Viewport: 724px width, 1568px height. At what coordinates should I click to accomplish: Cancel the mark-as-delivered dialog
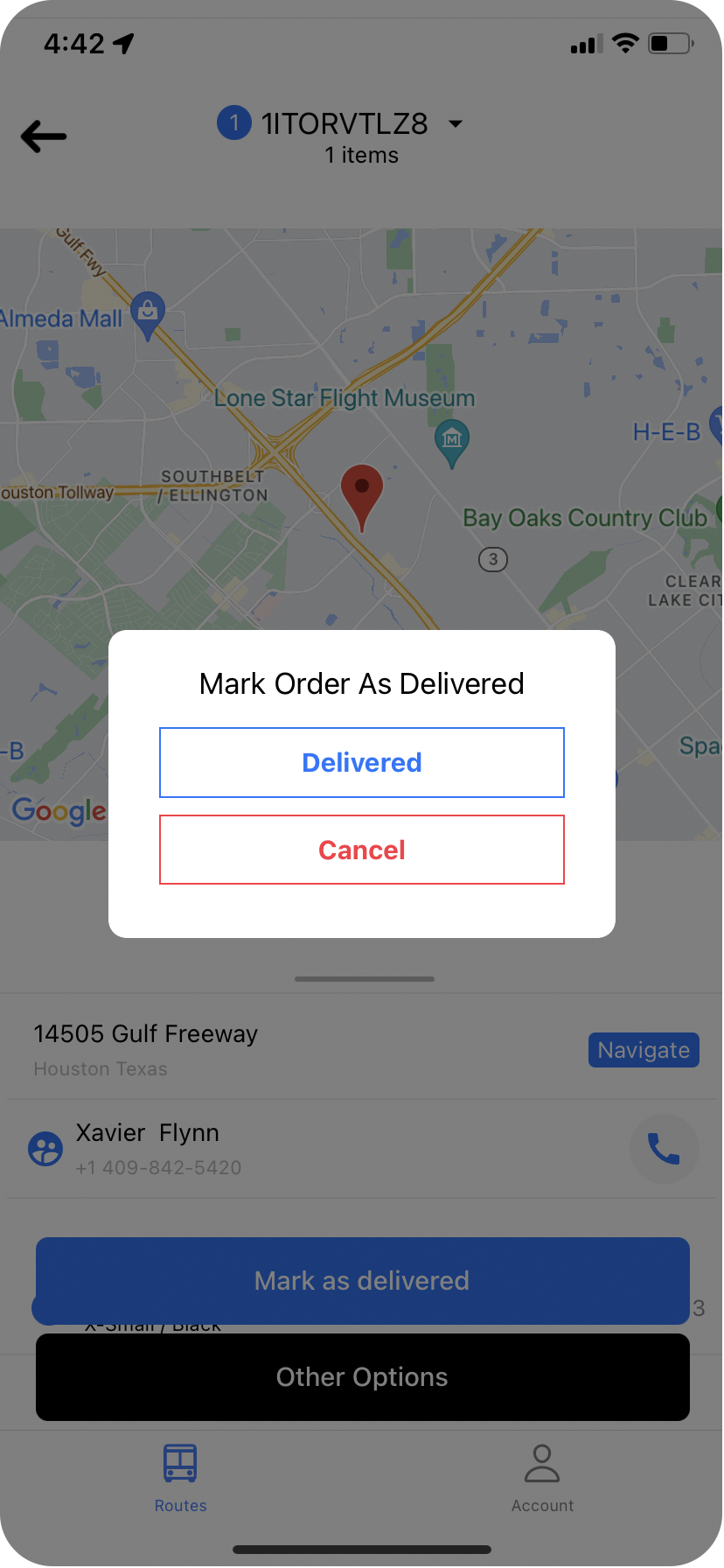[362, 850]
